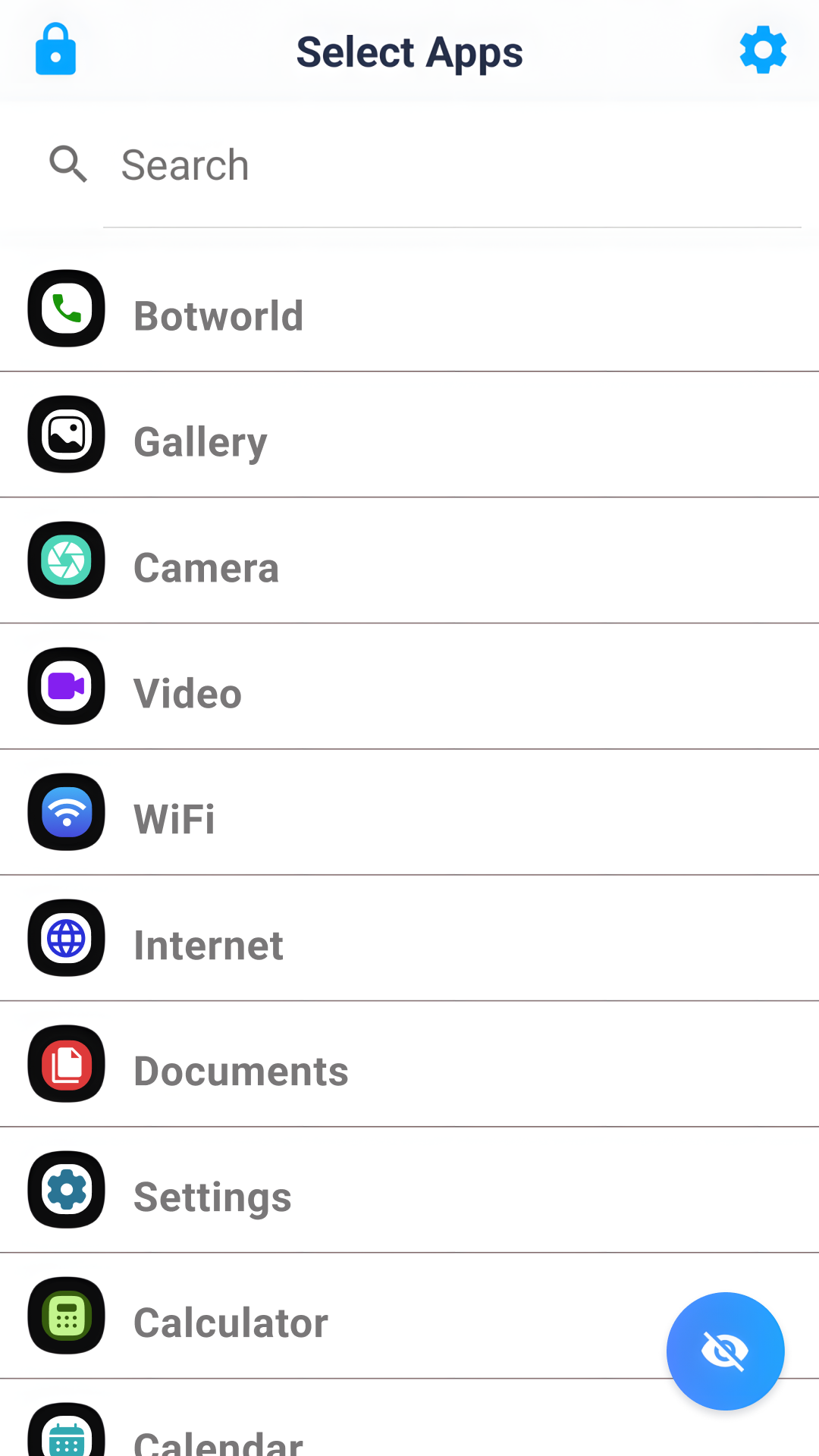Click the magnifying glass search icon
The width and height of the screenshot is (819, 1456).
(x=68, y=165)
